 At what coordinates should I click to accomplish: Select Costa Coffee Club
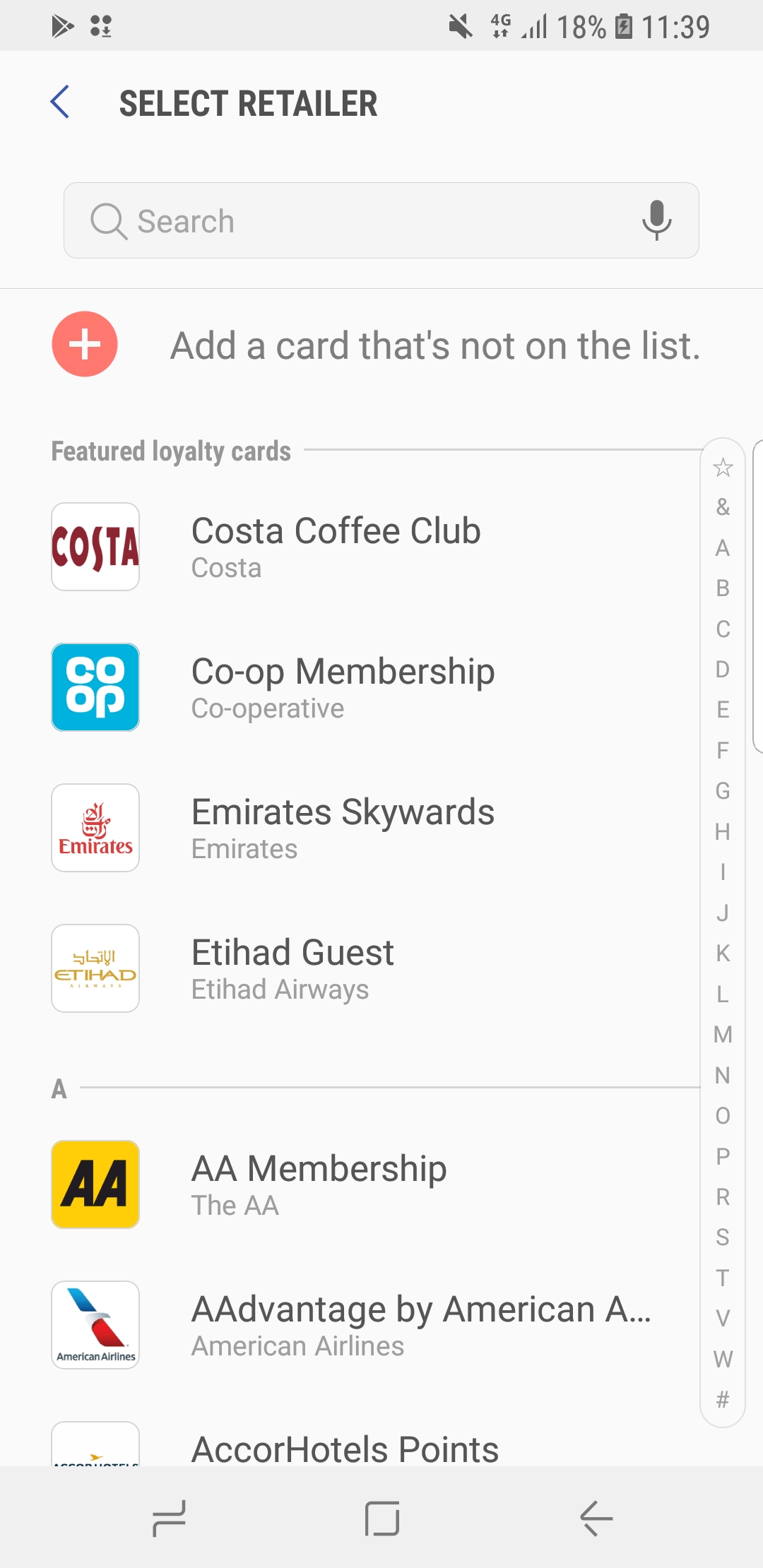(x=374, y=547)
